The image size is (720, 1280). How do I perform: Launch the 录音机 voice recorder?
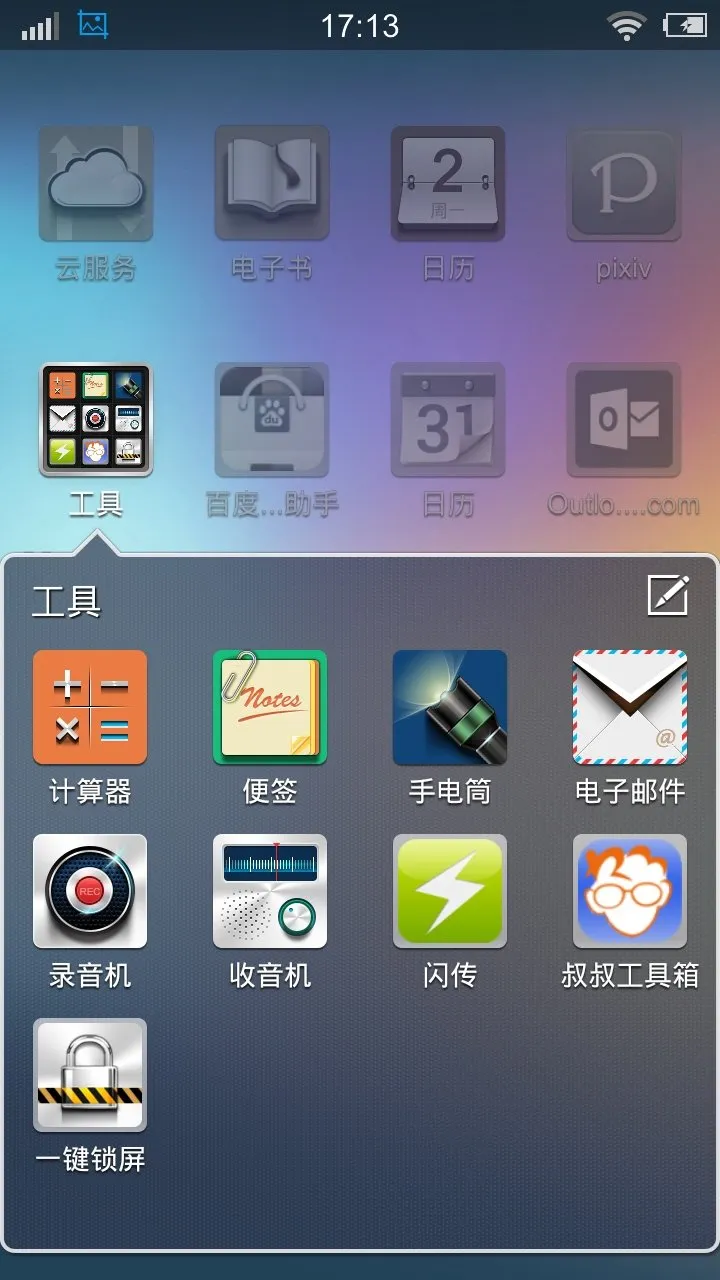(90, 892)
